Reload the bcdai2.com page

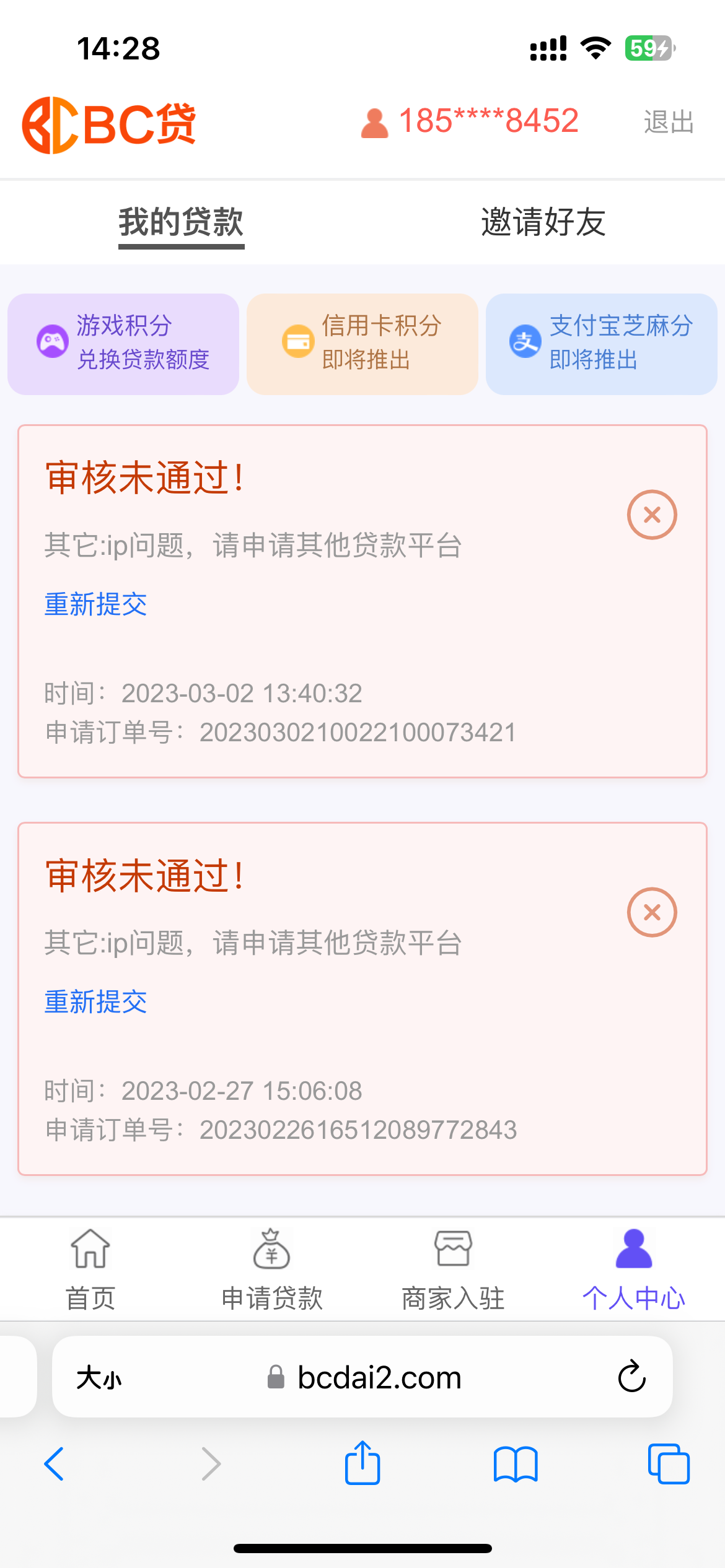[x=631, y=1377]
